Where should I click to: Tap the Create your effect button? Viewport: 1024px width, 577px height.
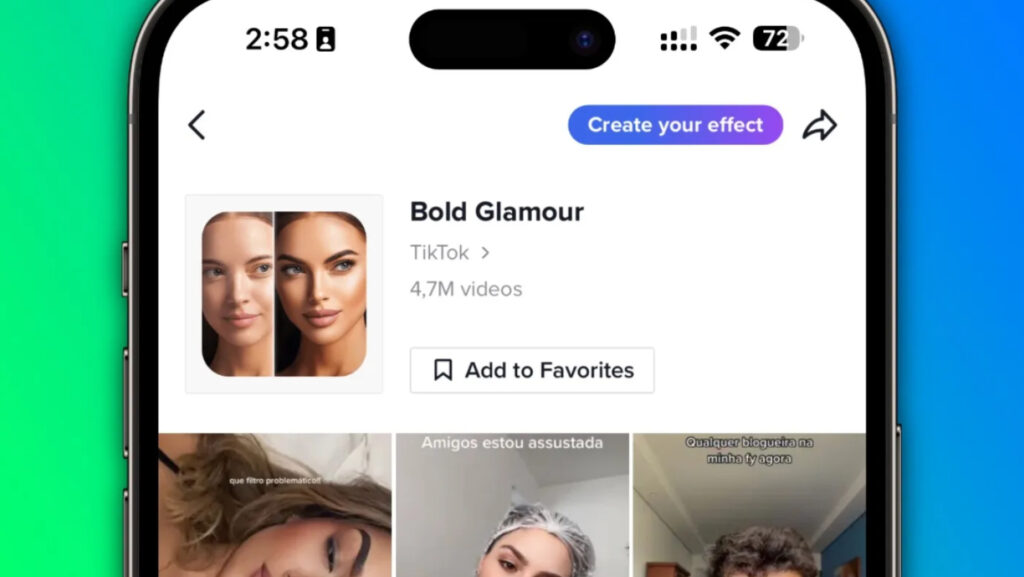click(x=675, y=125)
